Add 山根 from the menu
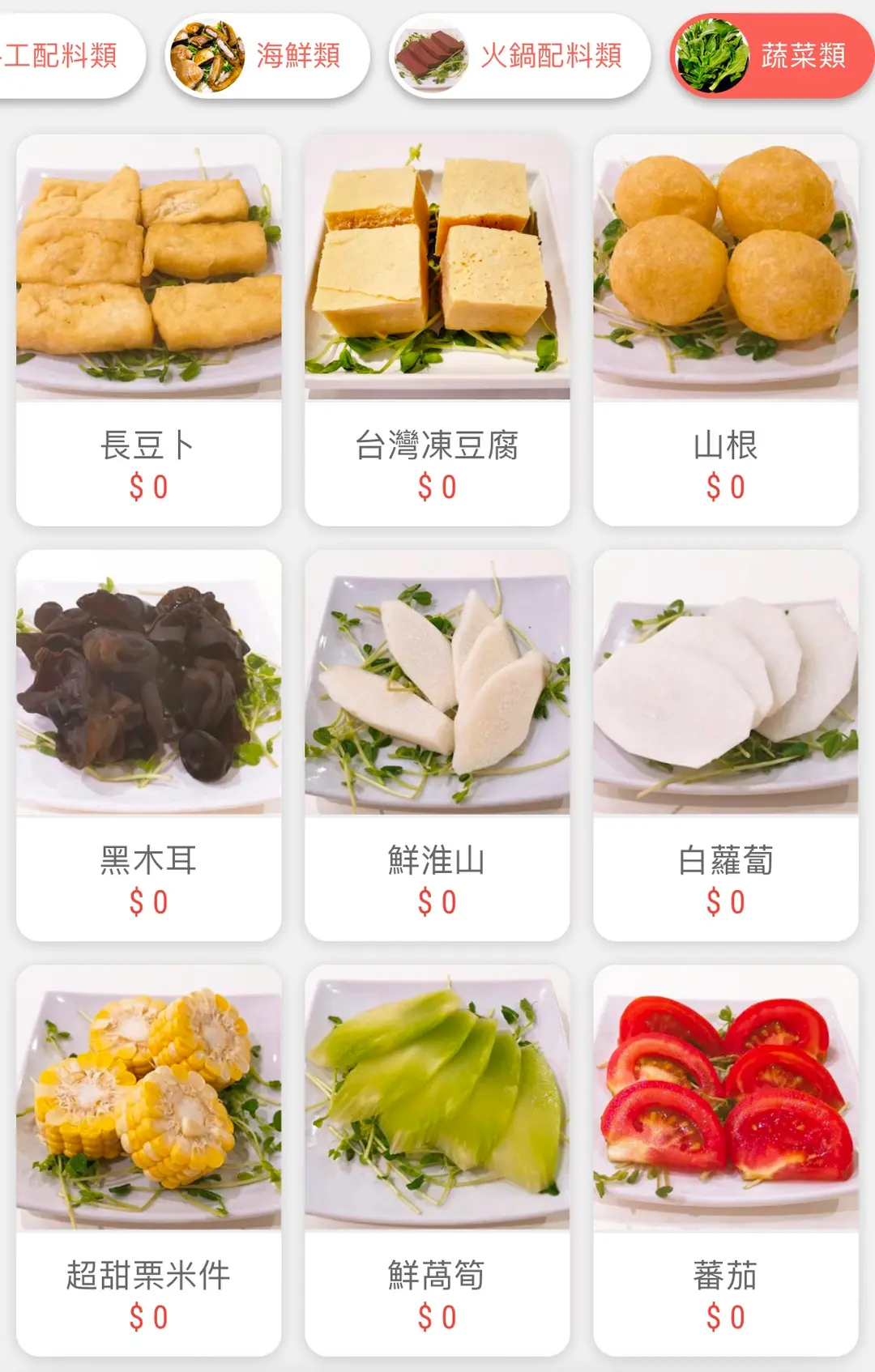Image resolution: width=875 pixels, height=1372 pixels. tap(726, 330)
